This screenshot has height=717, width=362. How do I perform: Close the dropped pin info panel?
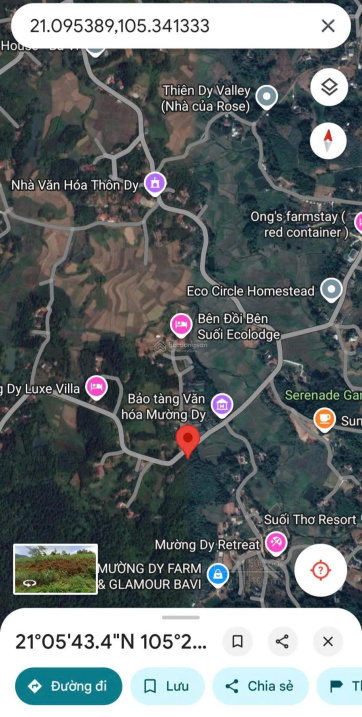click(328, 642)
